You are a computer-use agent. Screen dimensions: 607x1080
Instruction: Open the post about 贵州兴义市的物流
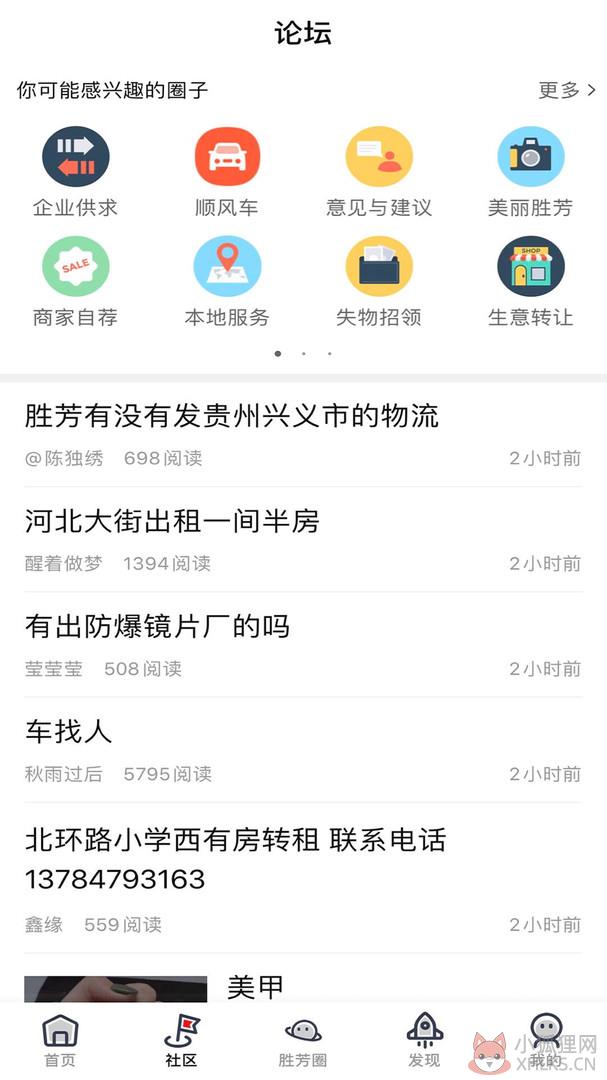(x=303, y=435)
